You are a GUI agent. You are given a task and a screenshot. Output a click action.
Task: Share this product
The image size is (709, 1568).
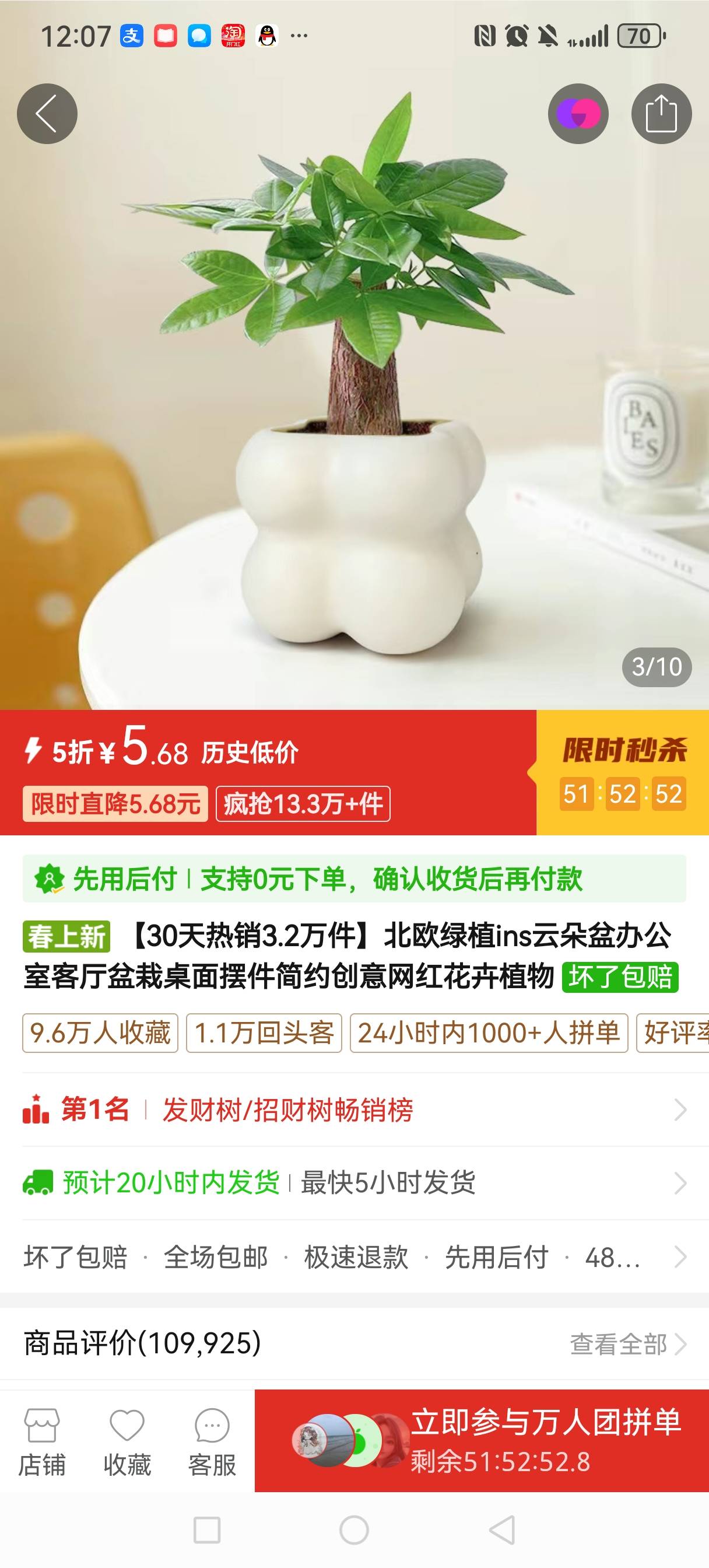click(x=661, y=114)
